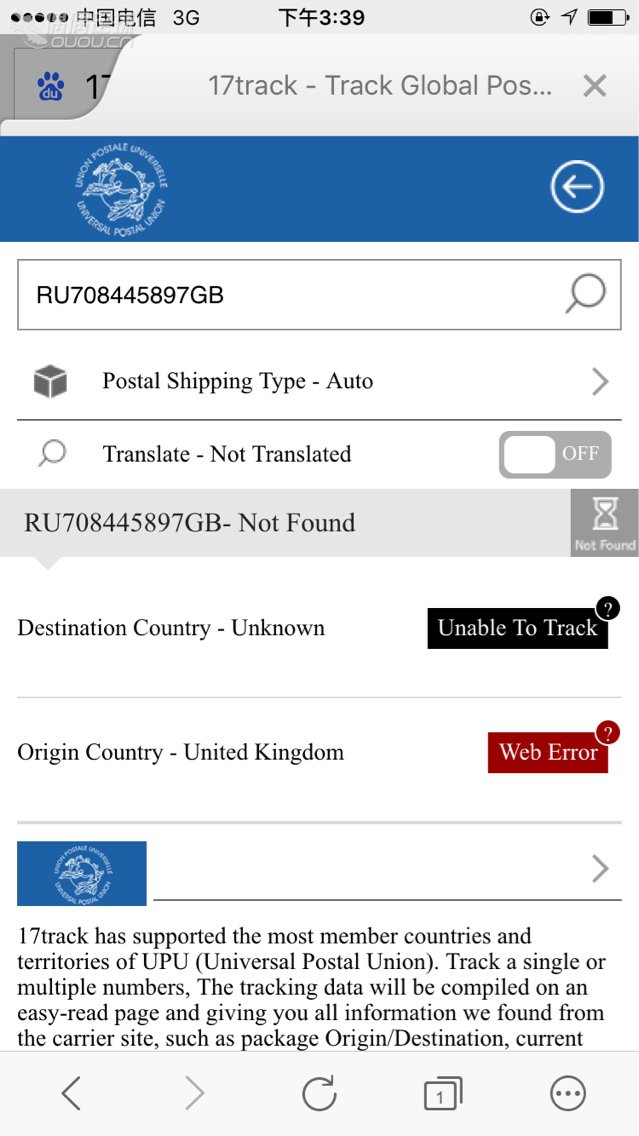Image resolution: width=639 pixels, height=1136 pixels.
Task: Open the browser tabs switcher
Action: [443, 1093]
